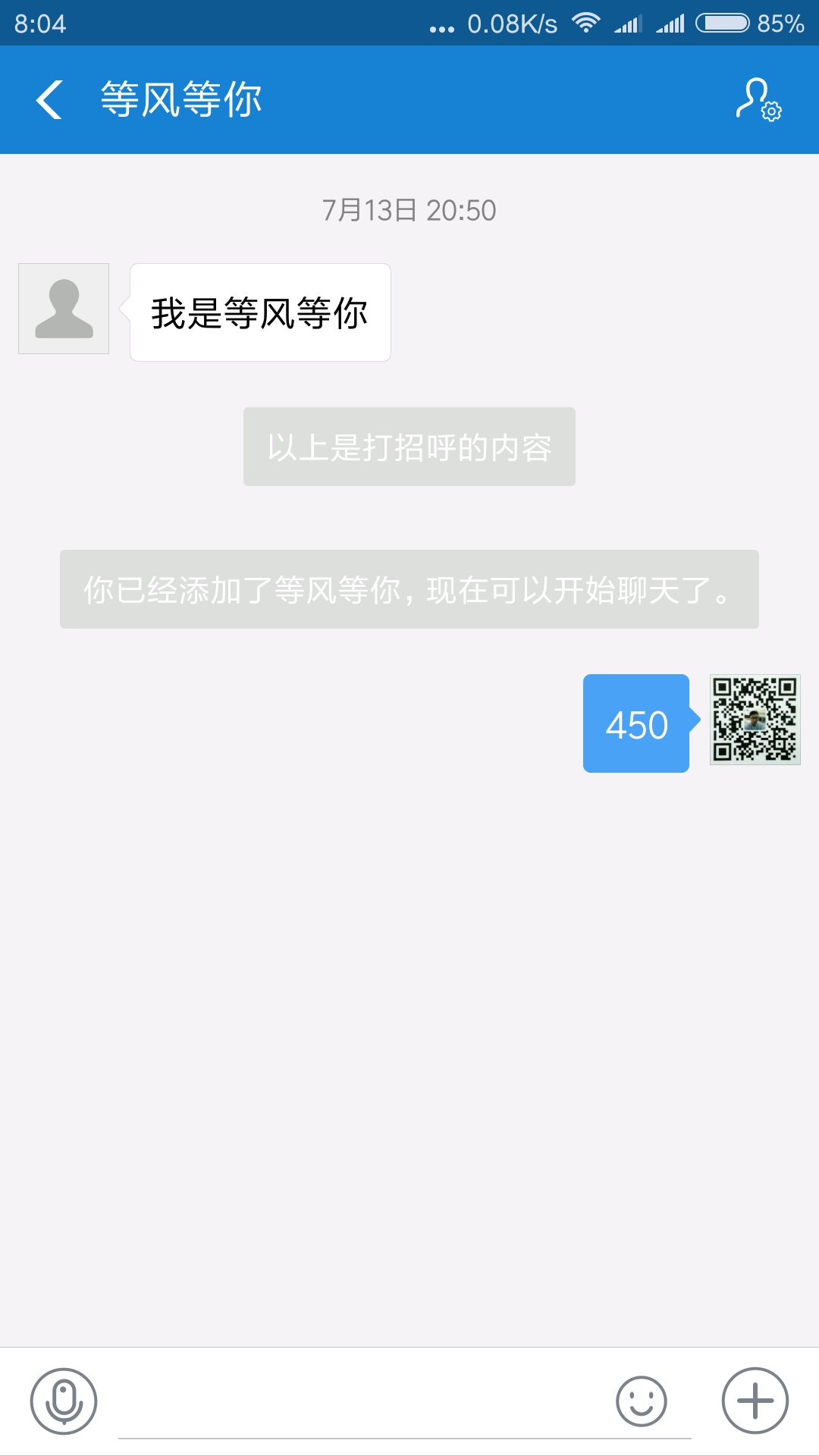Screen dimensions: 819x1456
Task: Open the emoji smiley panel
Action: (642, 1401)
